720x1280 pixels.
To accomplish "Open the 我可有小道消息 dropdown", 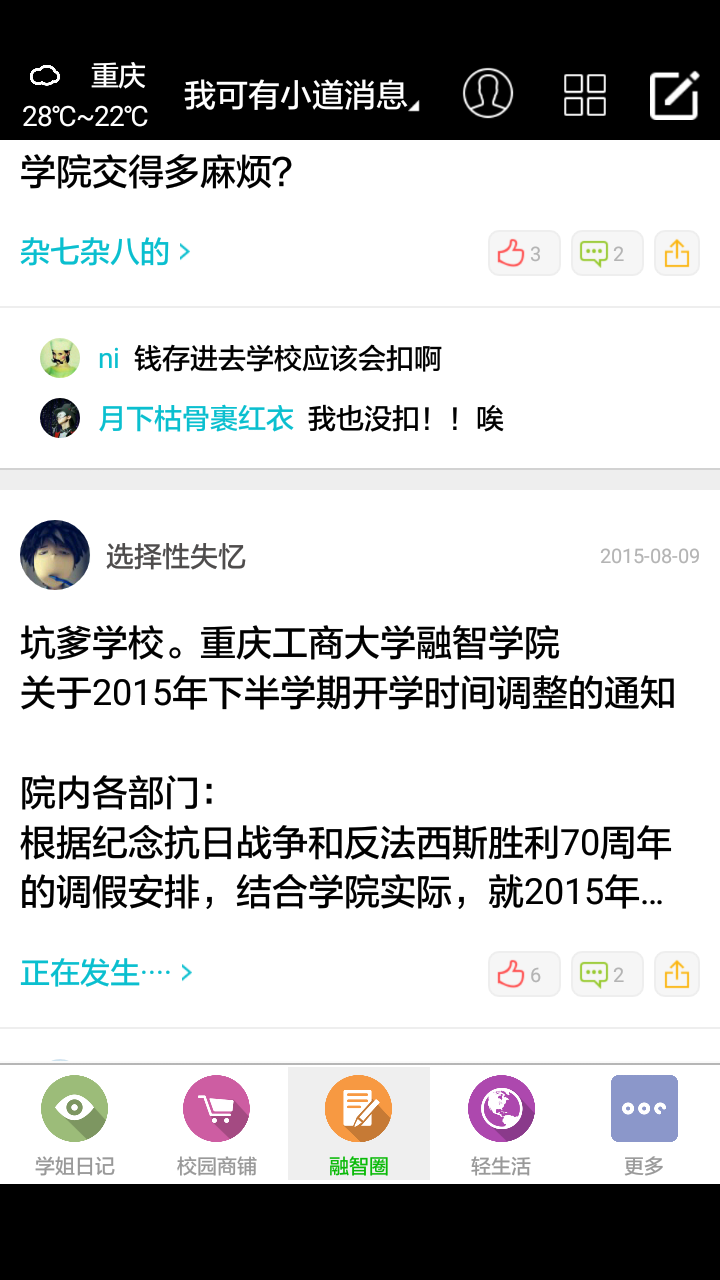I will click(x=301, y=96).
